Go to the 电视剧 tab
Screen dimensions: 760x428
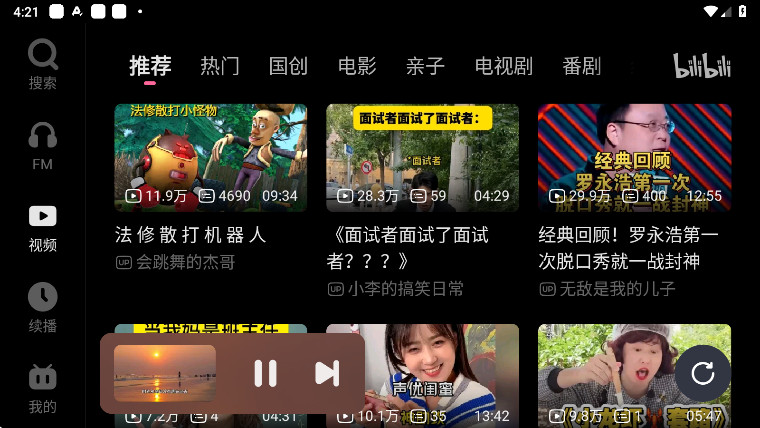pos(503,66)
